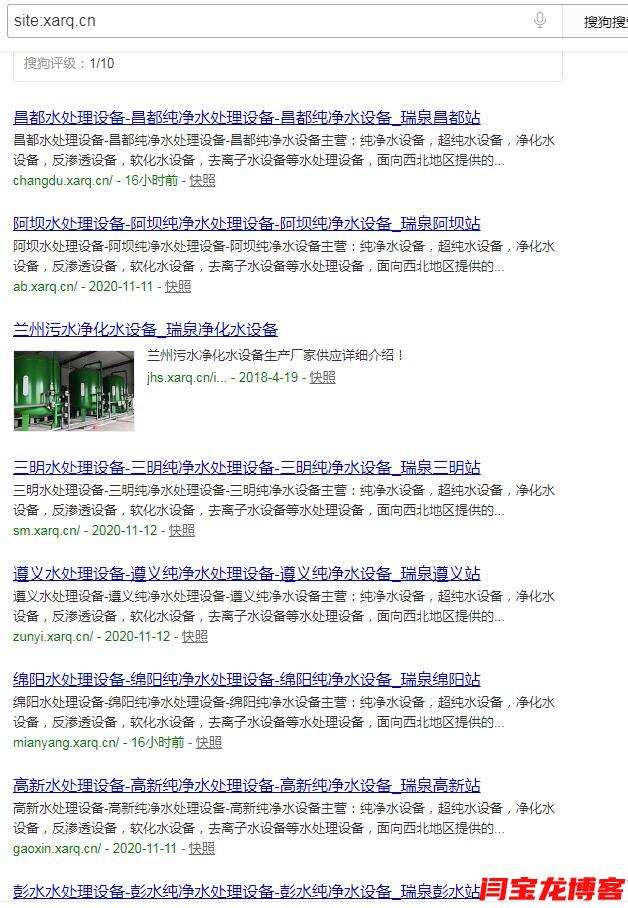
Task: Open the 阿坝水处理设备 result link
Action: point(246,223)
